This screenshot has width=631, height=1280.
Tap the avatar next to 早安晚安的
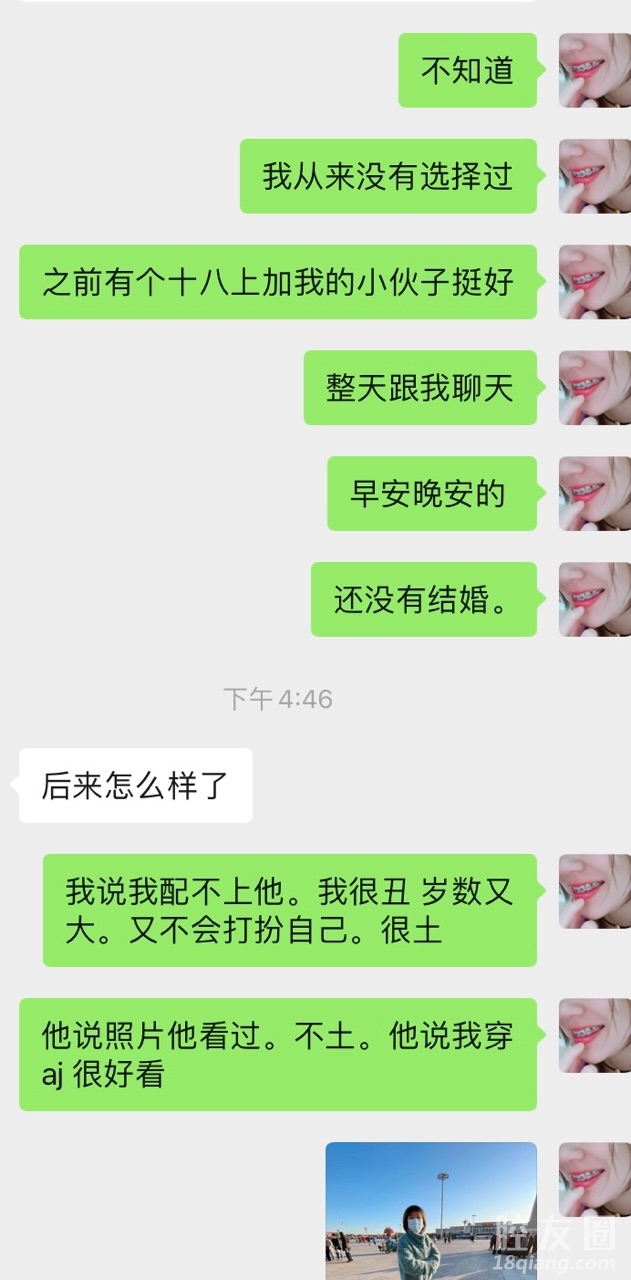coord(594,493)
